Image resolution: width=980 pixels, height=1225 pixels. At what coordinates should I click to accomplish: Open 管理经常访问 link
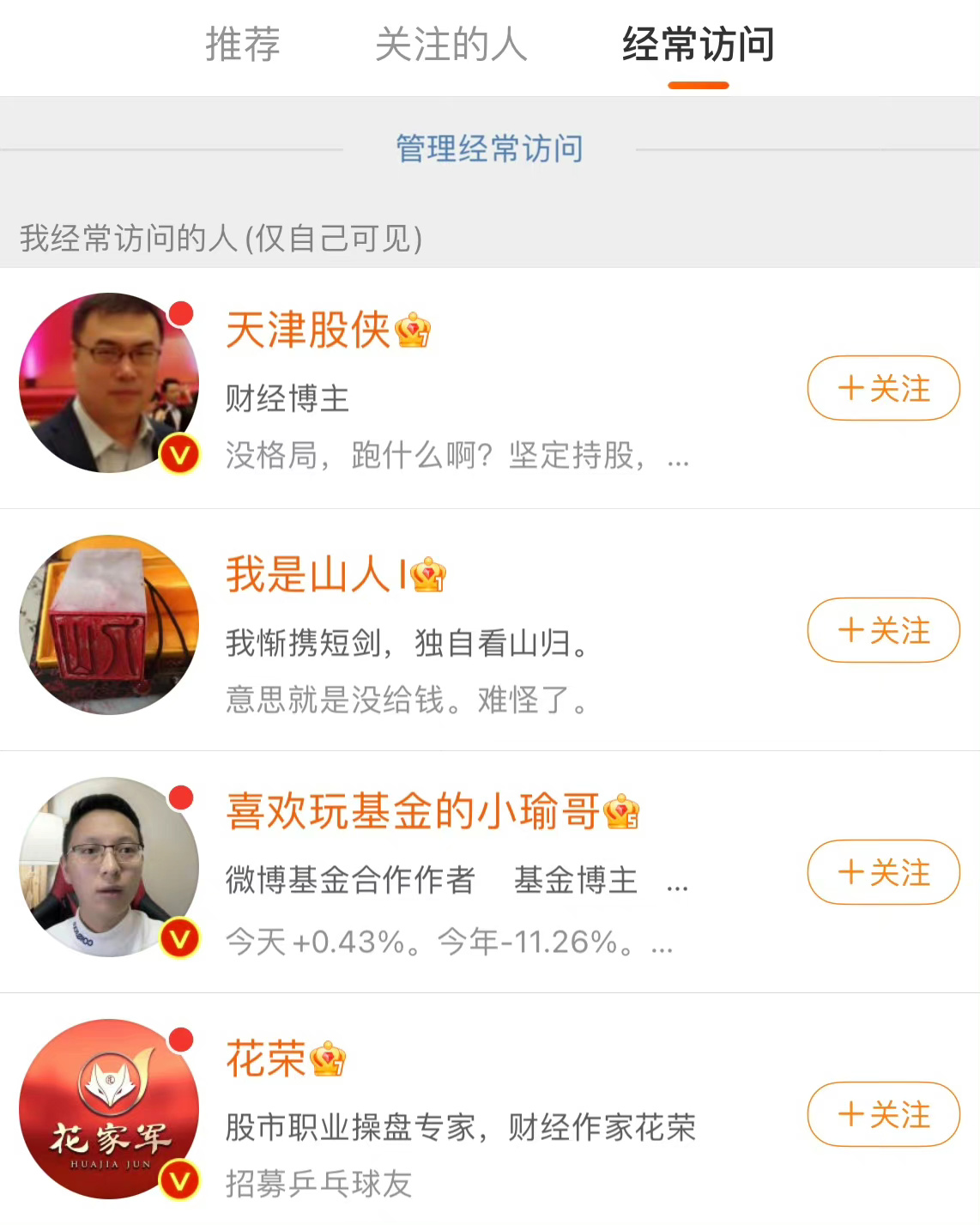pyautogui.click(x=489, y=149)
